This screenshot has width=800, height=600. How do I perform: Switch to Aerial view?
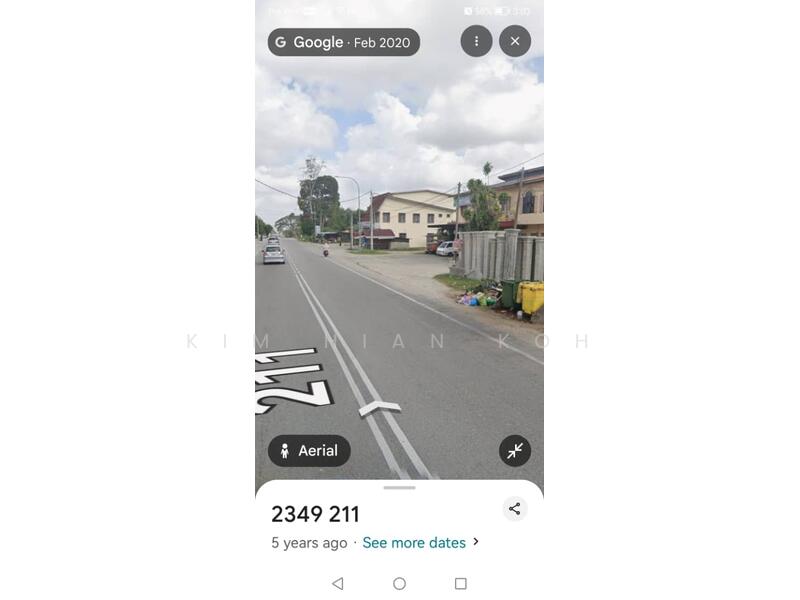point(309,451)
